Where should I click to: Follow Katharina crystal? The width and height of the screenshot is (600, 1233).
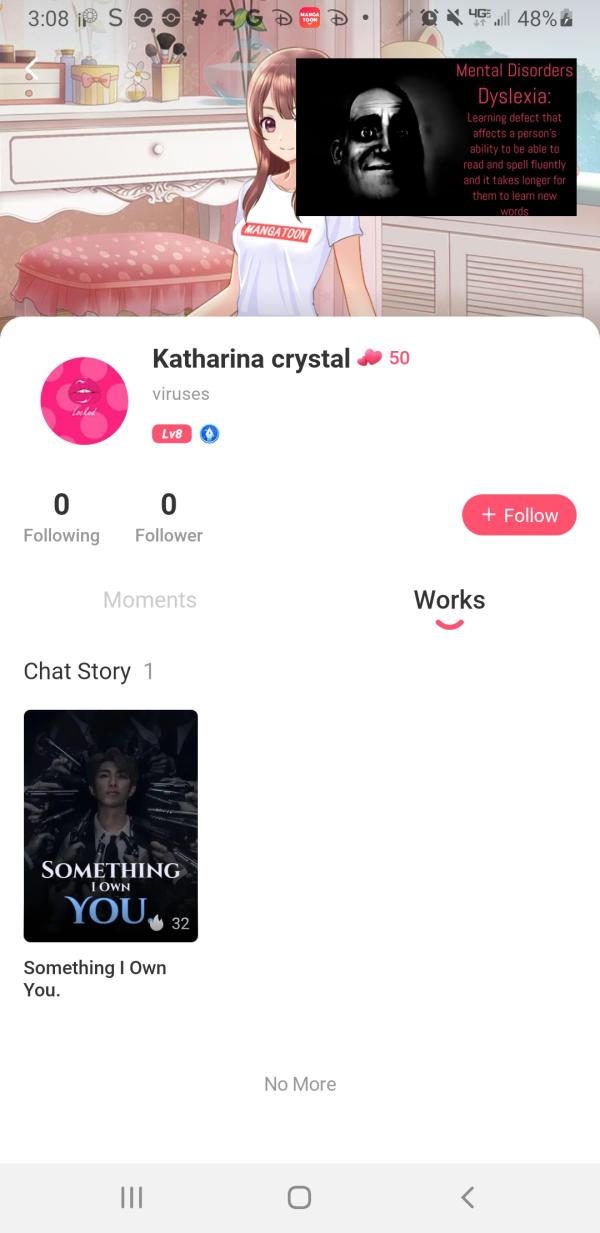point(519,515)
